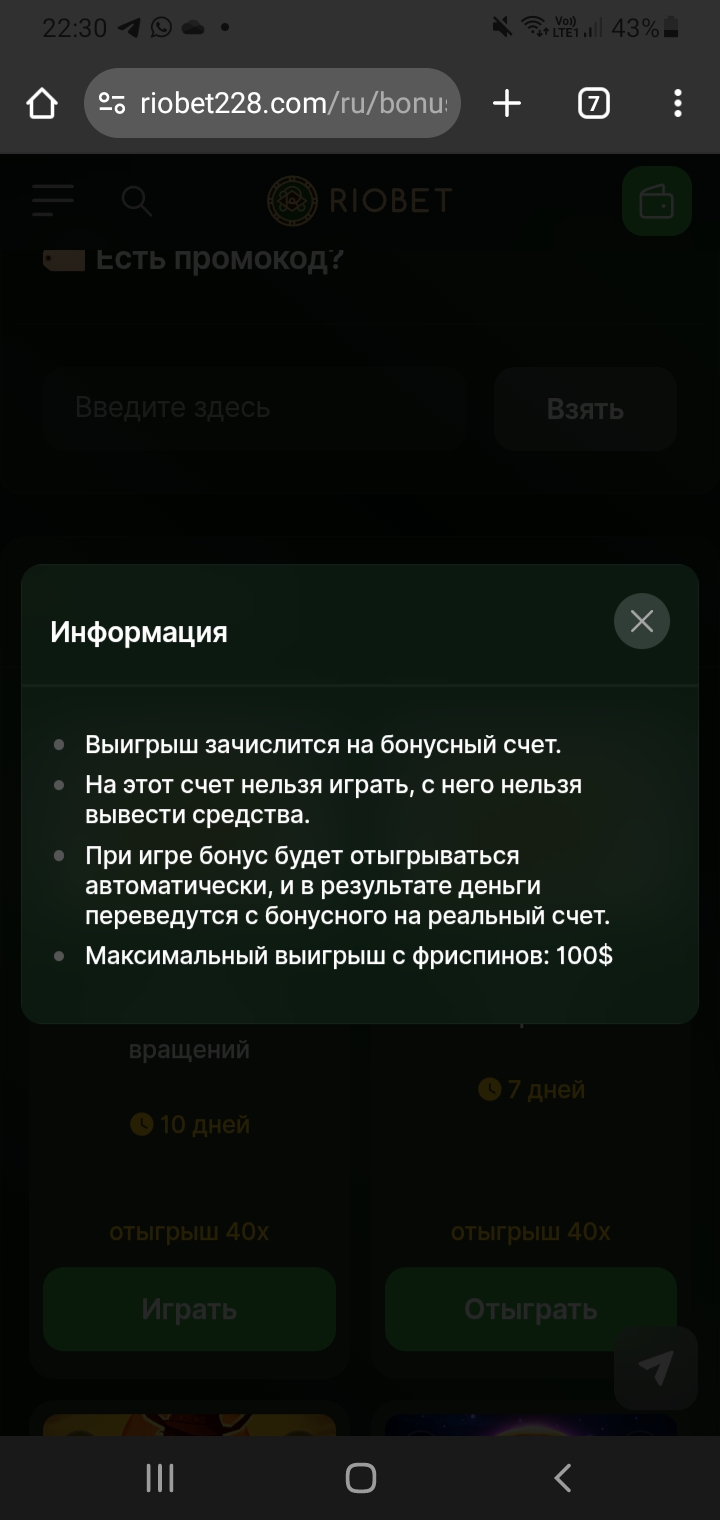Image resolution: width=720 pixels, height=1520 pixels.
Task: Close the Информация dialog
Action: point(641,621)
